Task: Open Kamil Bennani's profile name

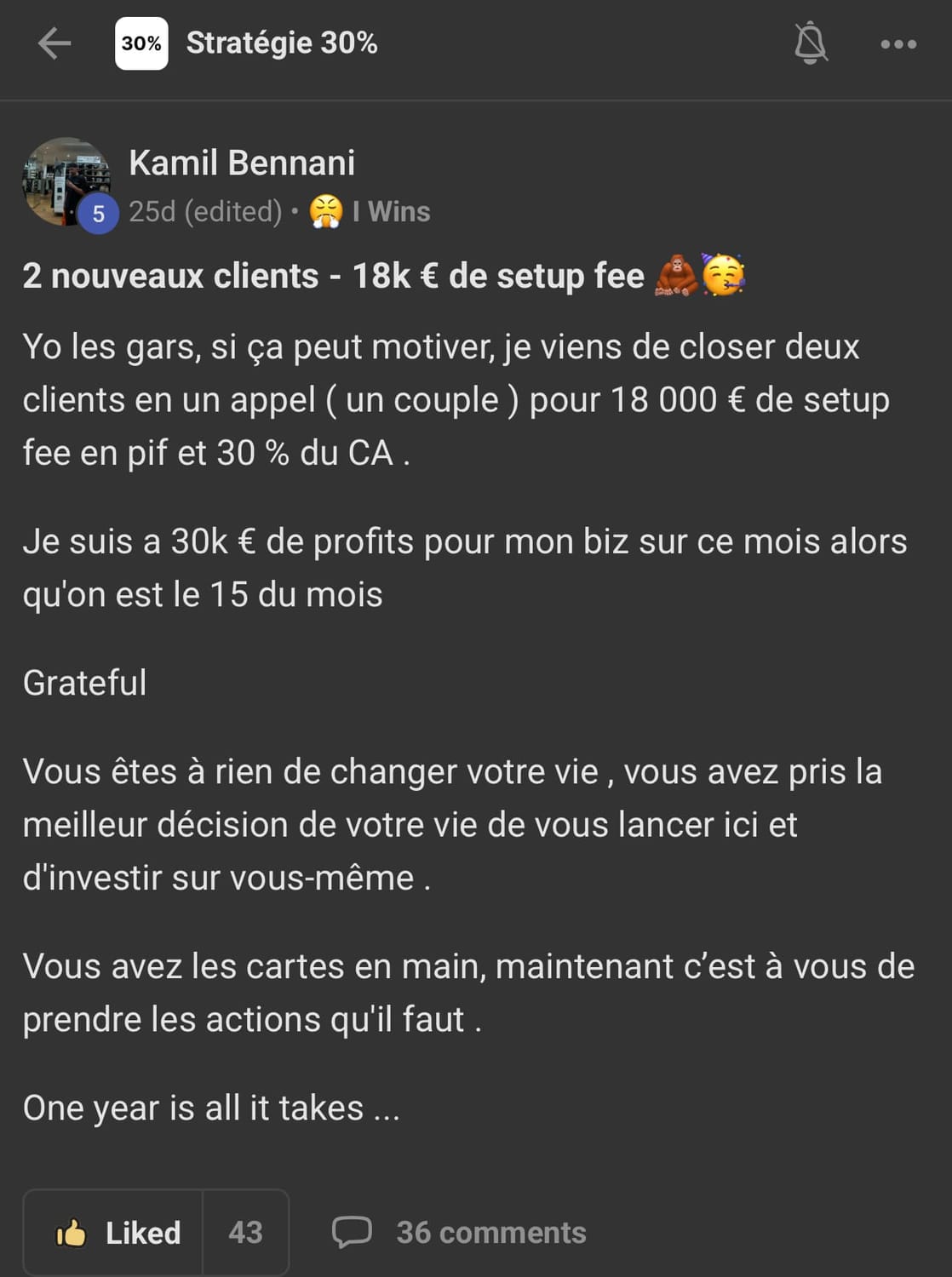Action: tap(241, 163)
